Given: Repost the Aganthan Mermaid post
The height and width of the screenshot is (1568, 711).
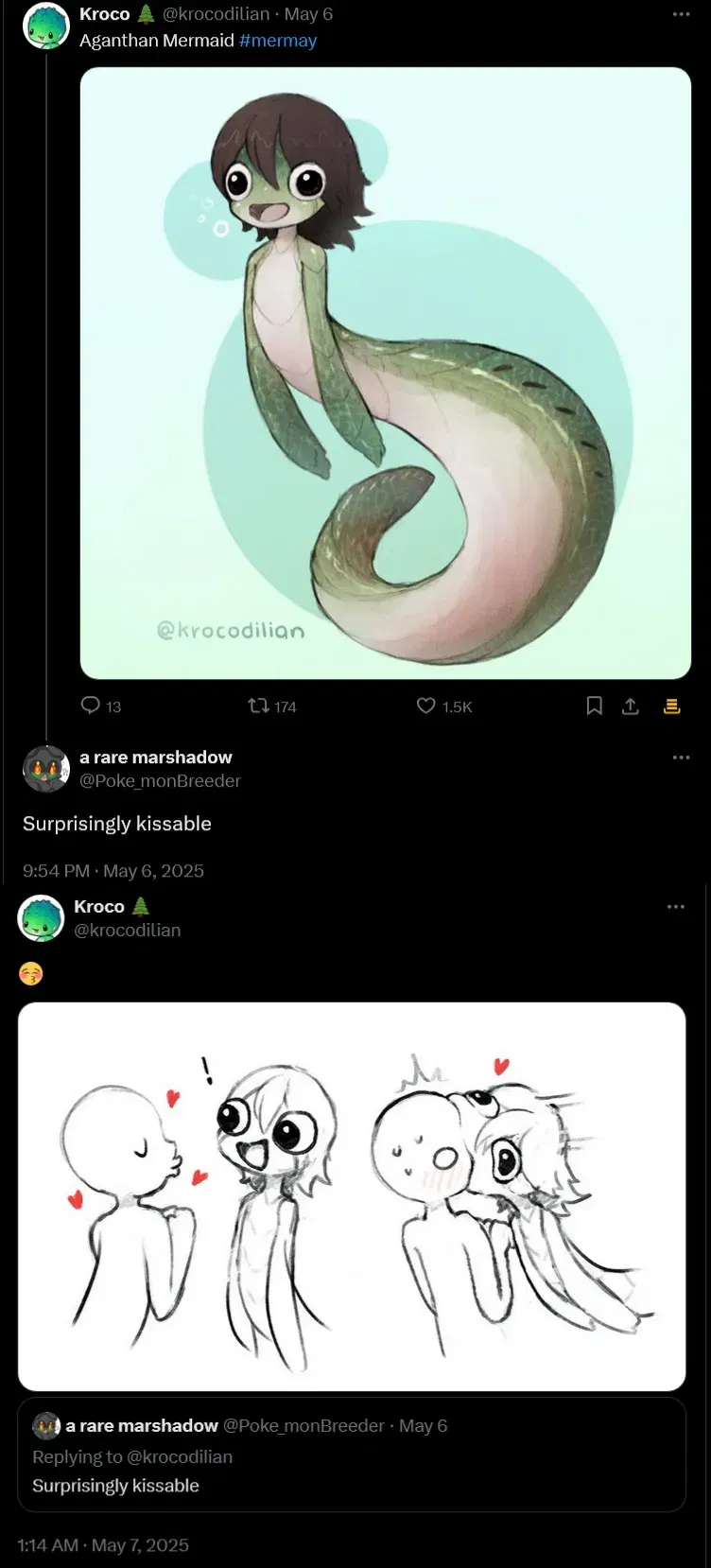Looking at the screenshot, I should coord(271,706).
